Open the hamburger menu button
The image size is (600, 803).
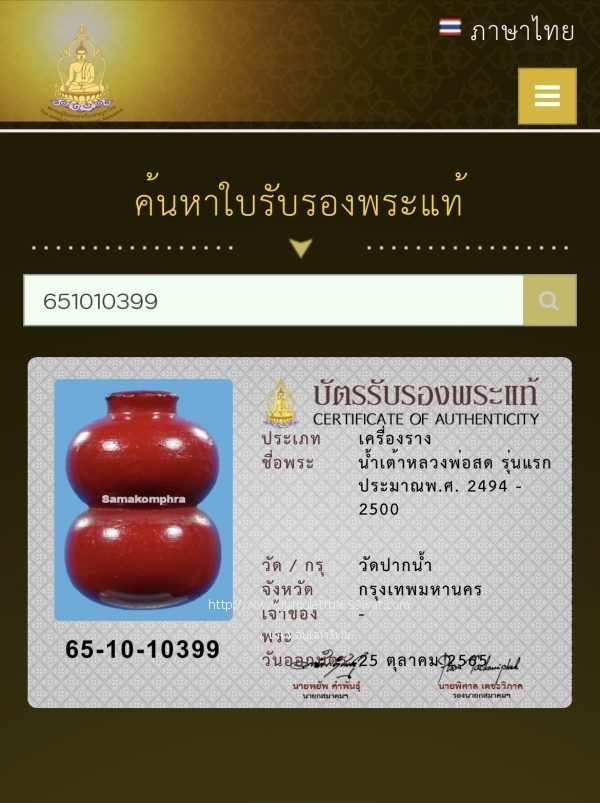[547, 96]
